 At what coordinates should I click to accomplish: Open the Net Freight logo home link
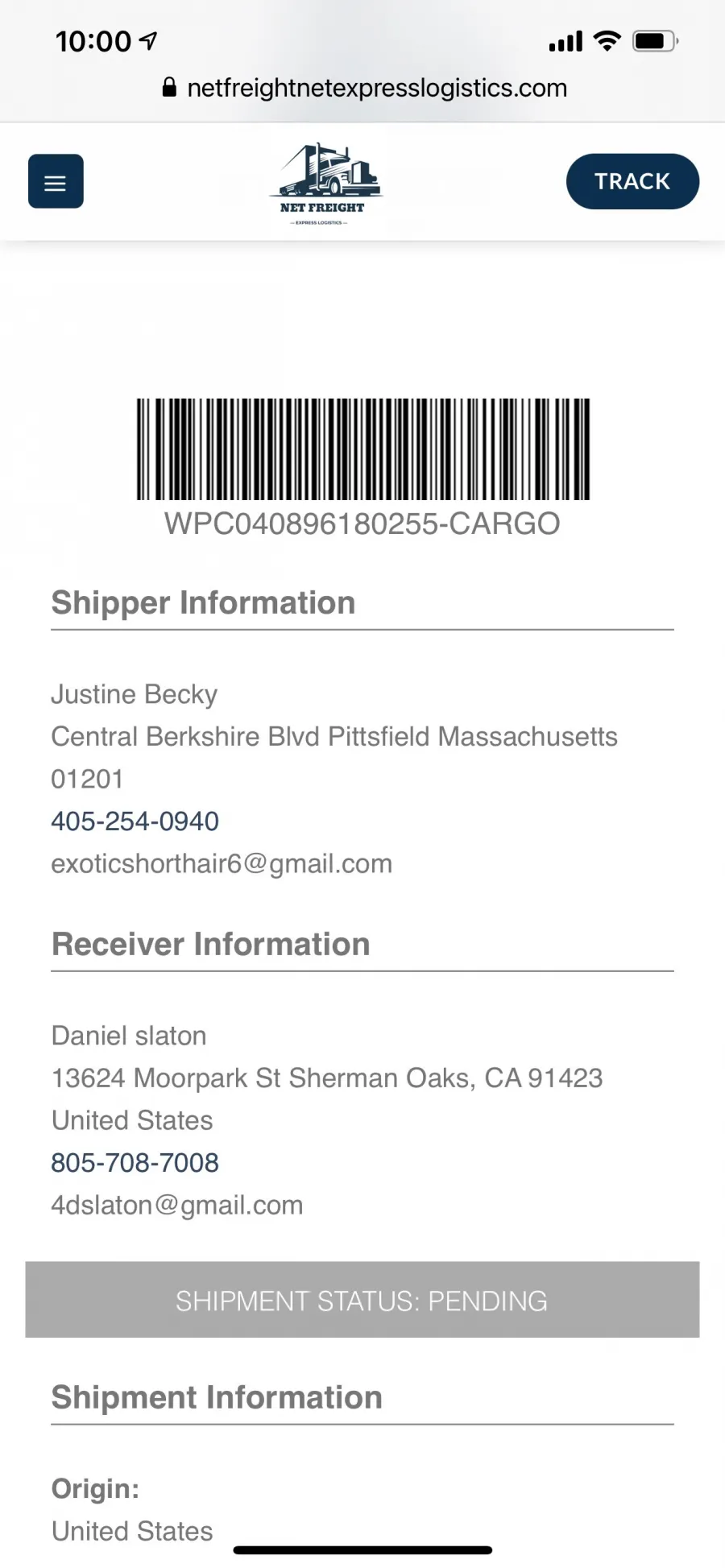[325, 184]
